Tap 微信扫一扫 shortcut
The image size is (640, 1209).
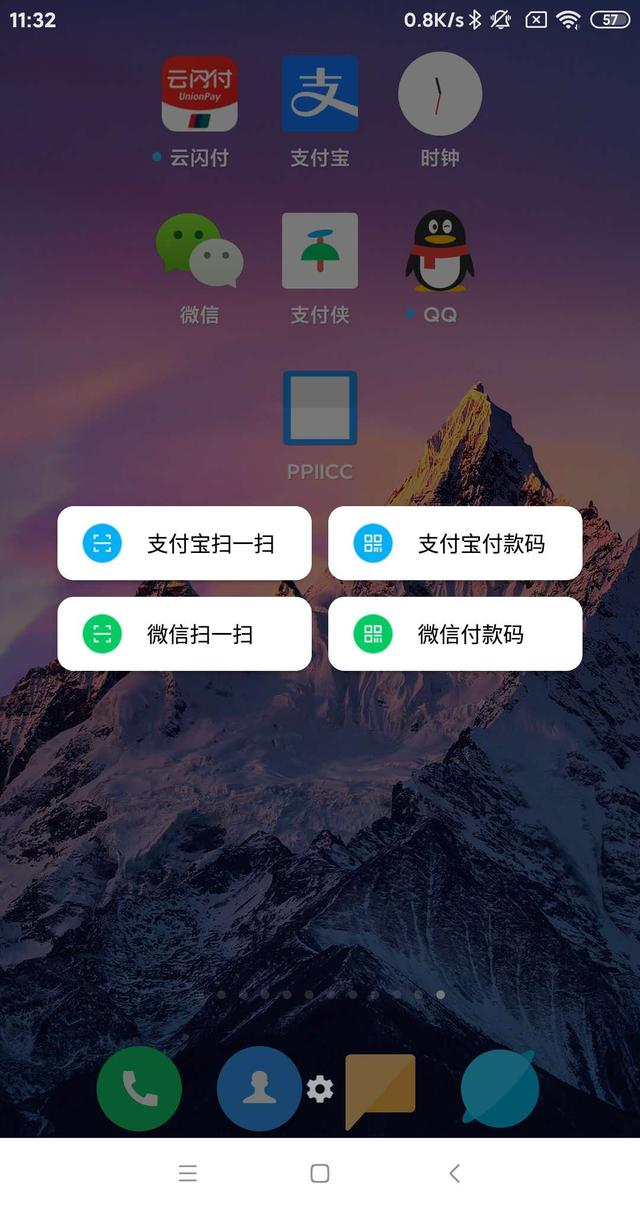(184, 634)
